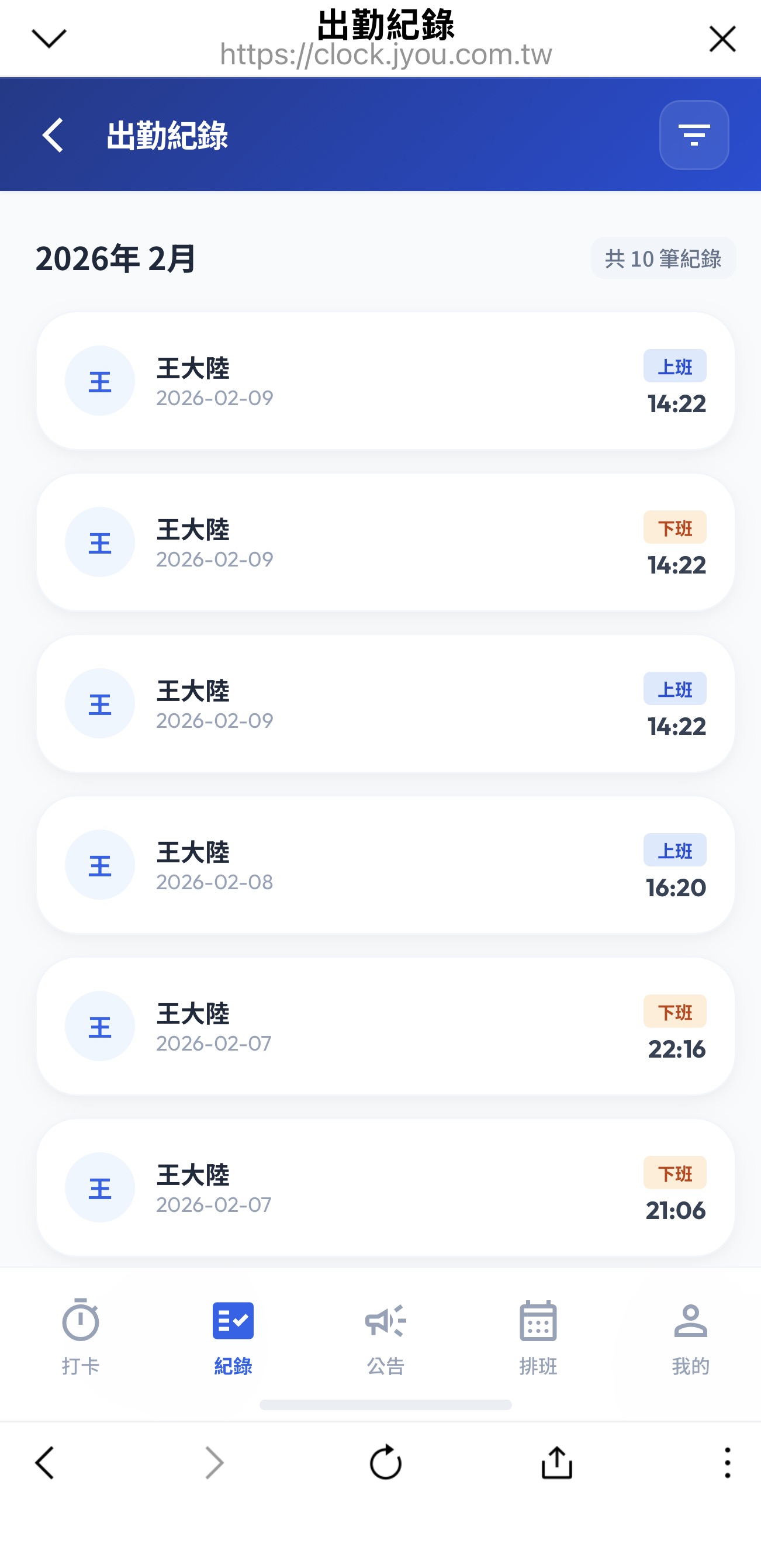Tap the bottom home indicator bar
The height and width of the screenshot is (1568, 761).
(386, 1405)
